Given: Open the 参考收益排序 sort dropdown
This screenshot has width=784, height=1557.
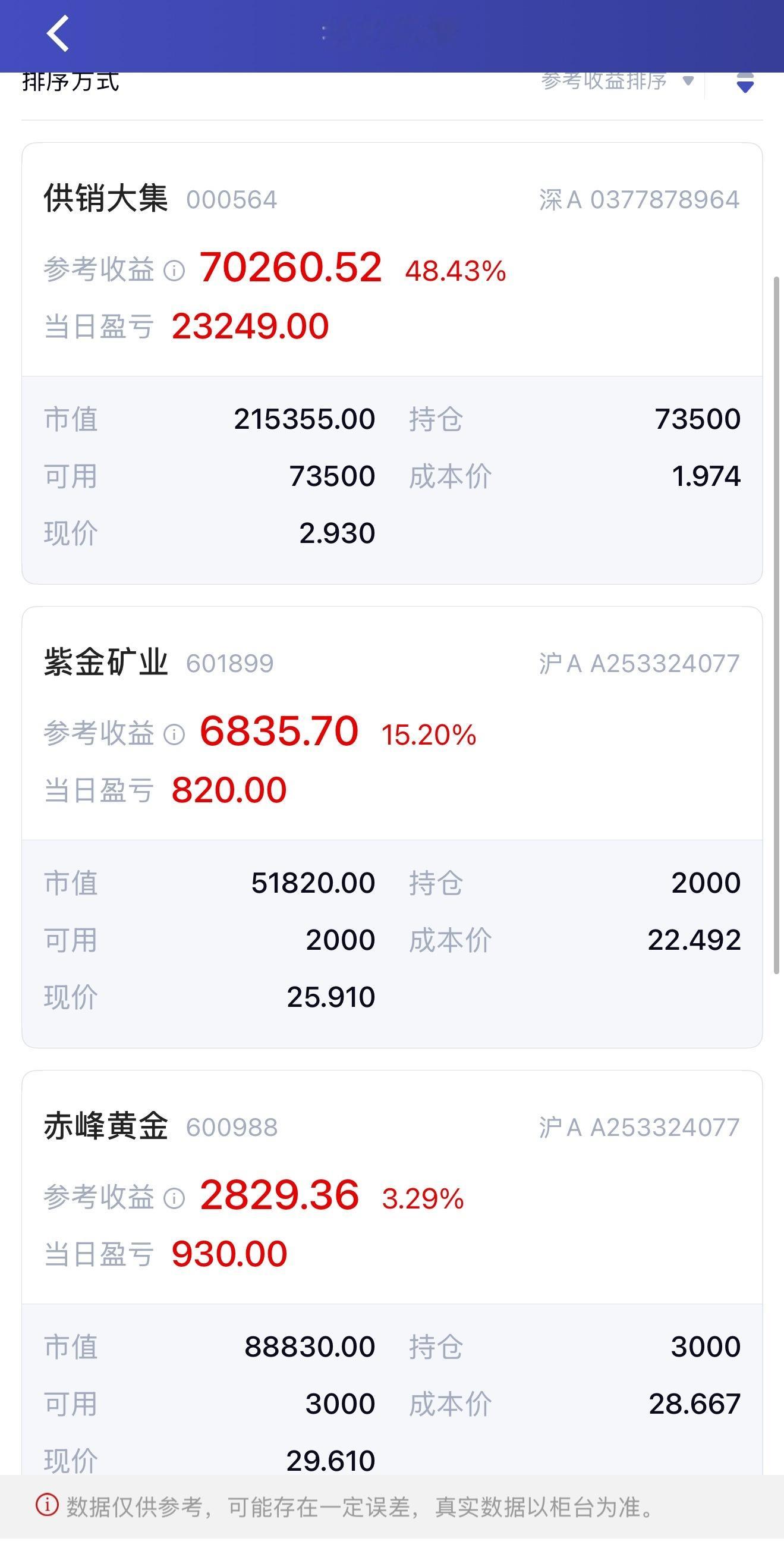Looking at the screenshot, I should click(618, 81).
